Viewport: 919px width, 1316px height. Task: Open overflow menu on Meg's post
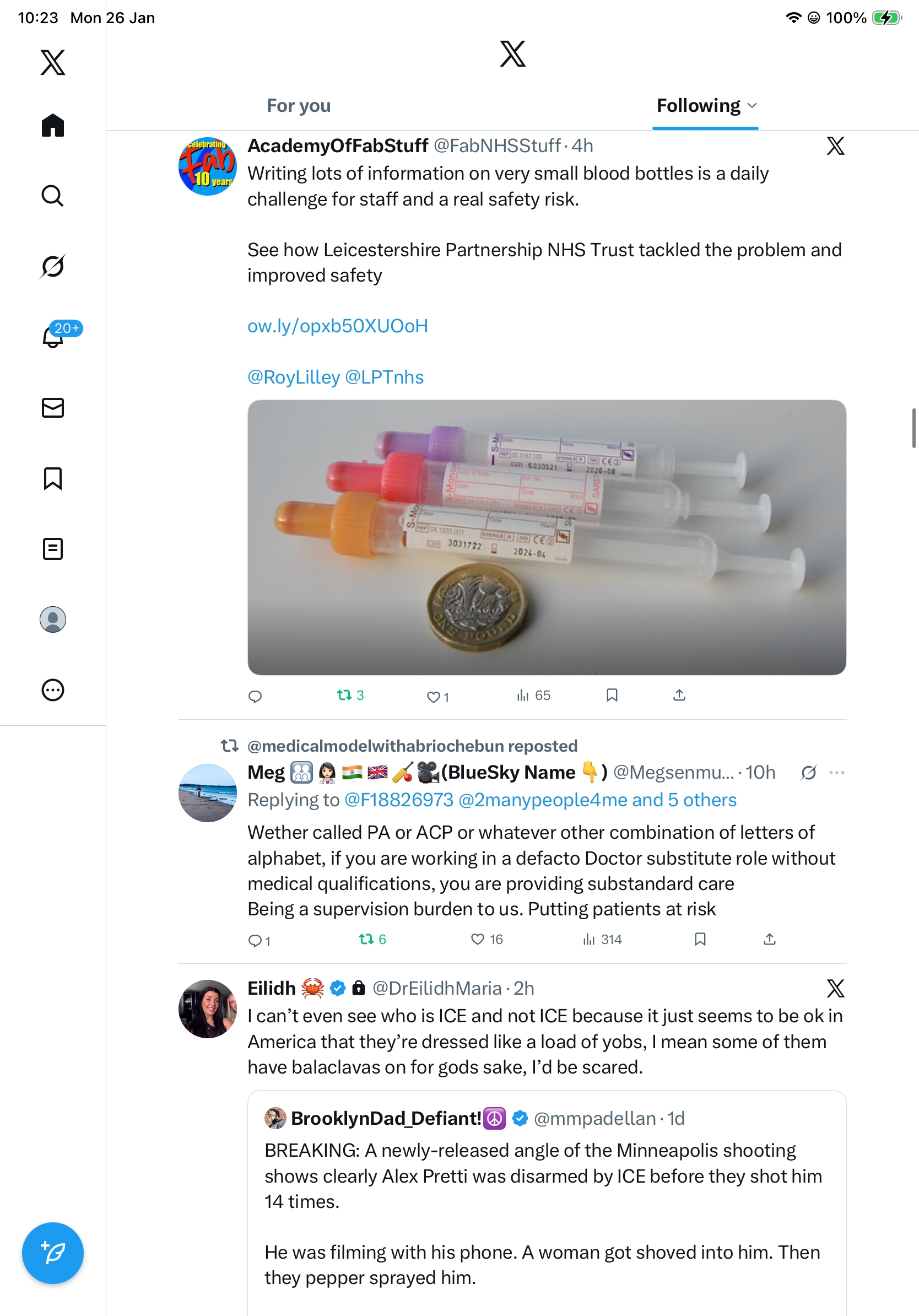[x=836, y=773]
